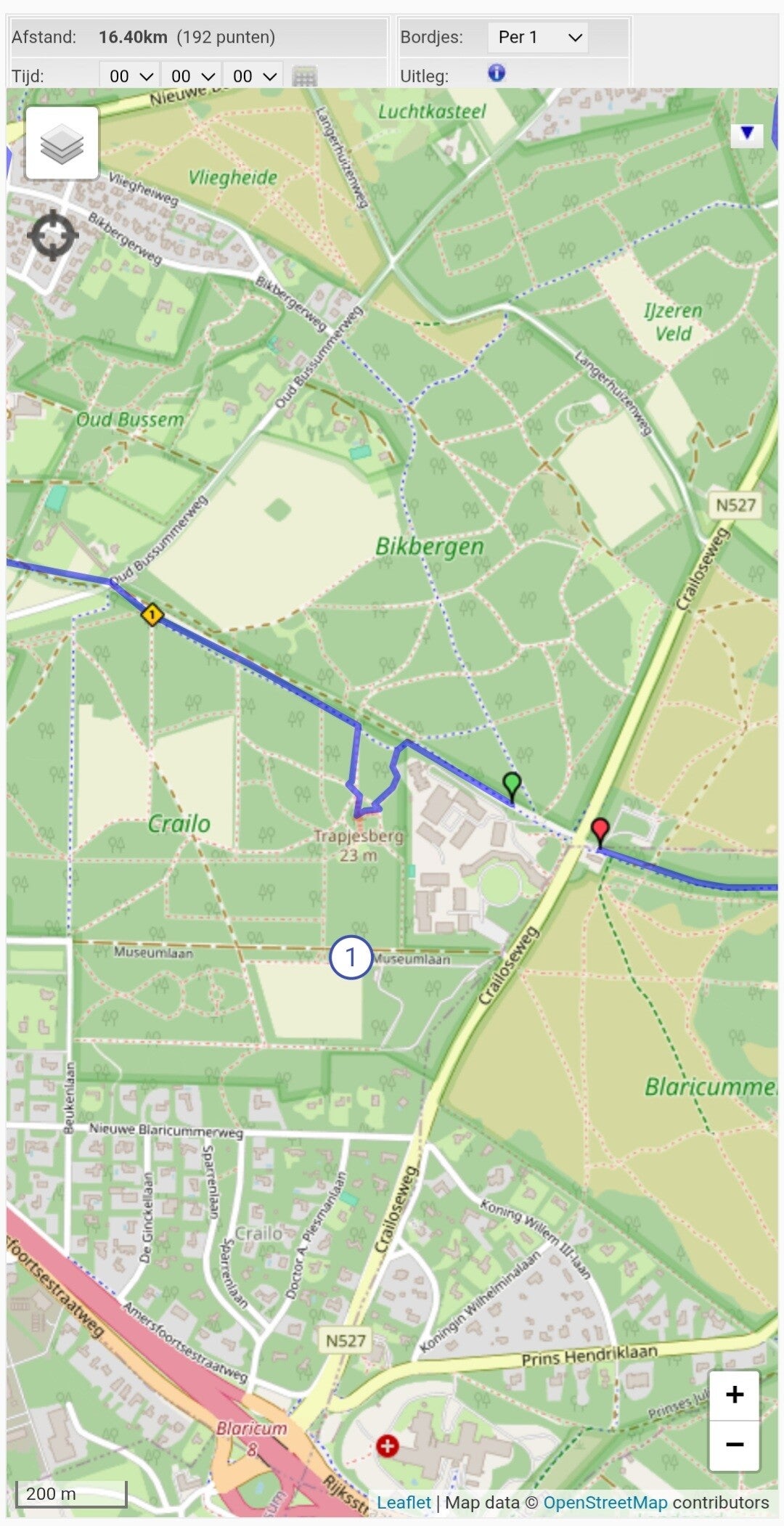Select the green start marker on the route
Viewport: 784px width, 1526px height.
pyautogui.click(x=512, y=786)
